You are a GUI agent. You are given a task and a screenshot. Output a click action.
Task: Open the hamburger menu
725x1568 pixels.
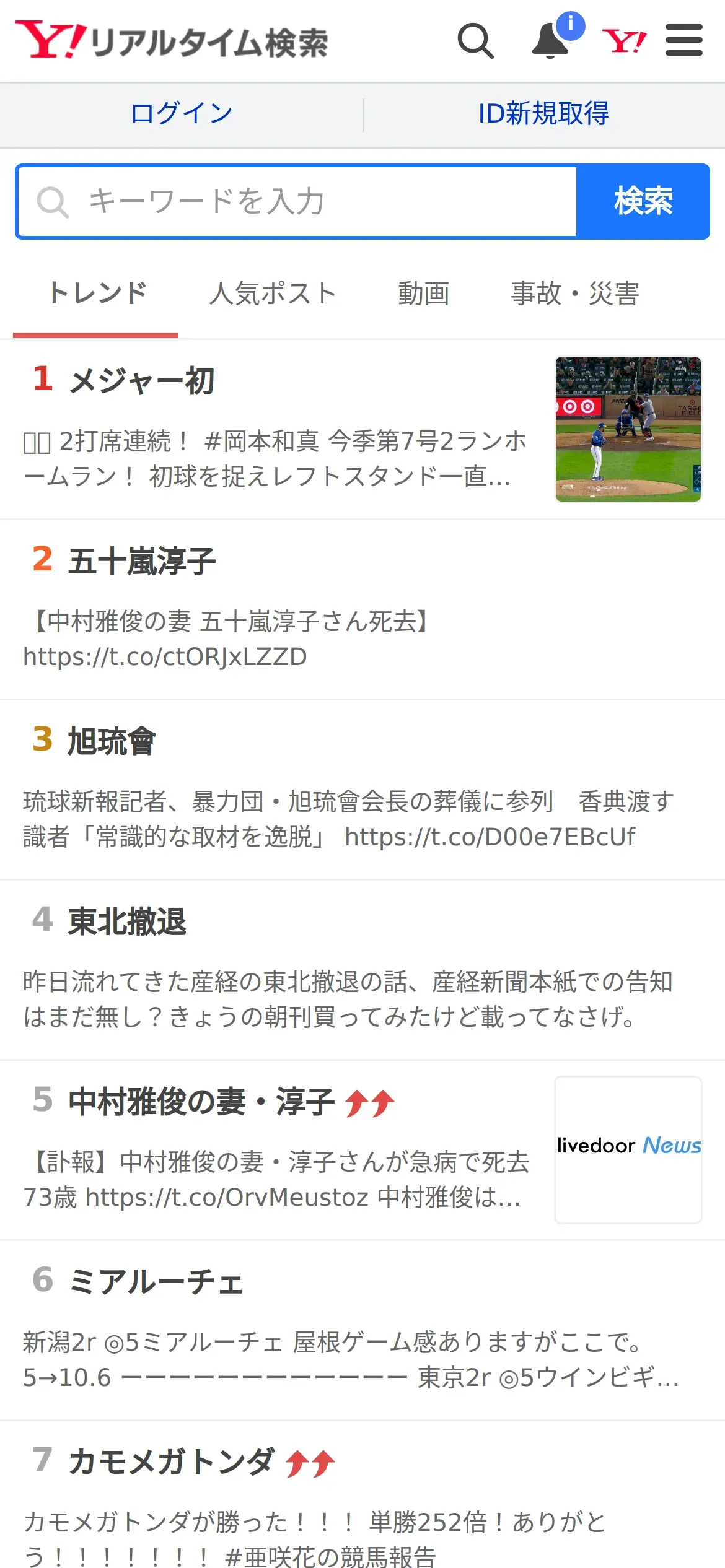click(x=684, y=40)
